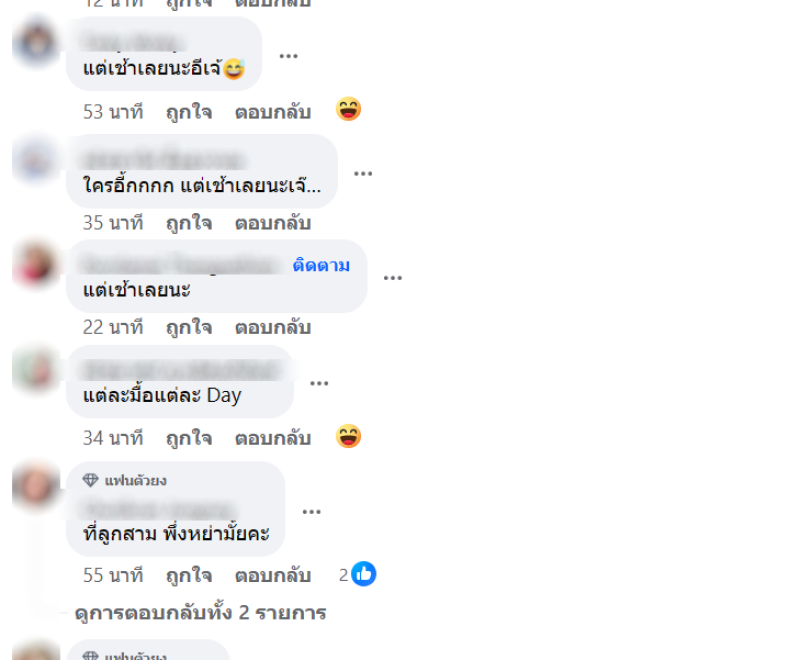Like the comment "ที่ลูกสาม พึ่งหย่ามั้ยคะ"
The image size is (800, 660).
coord(189,575)
